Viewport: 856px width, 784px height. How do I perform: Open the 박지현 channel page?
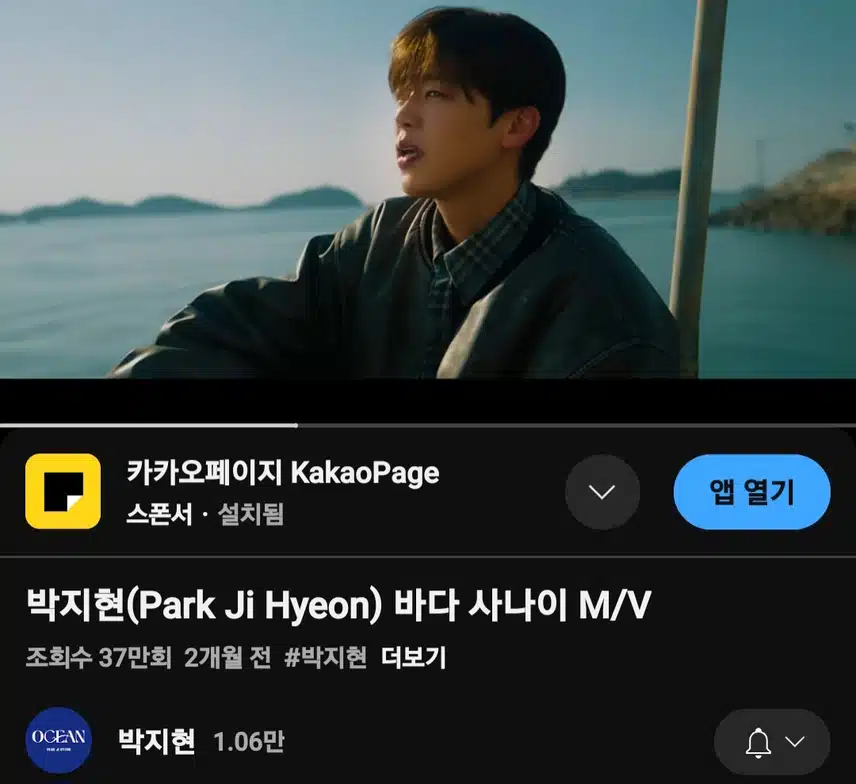[x=157, y=741]
